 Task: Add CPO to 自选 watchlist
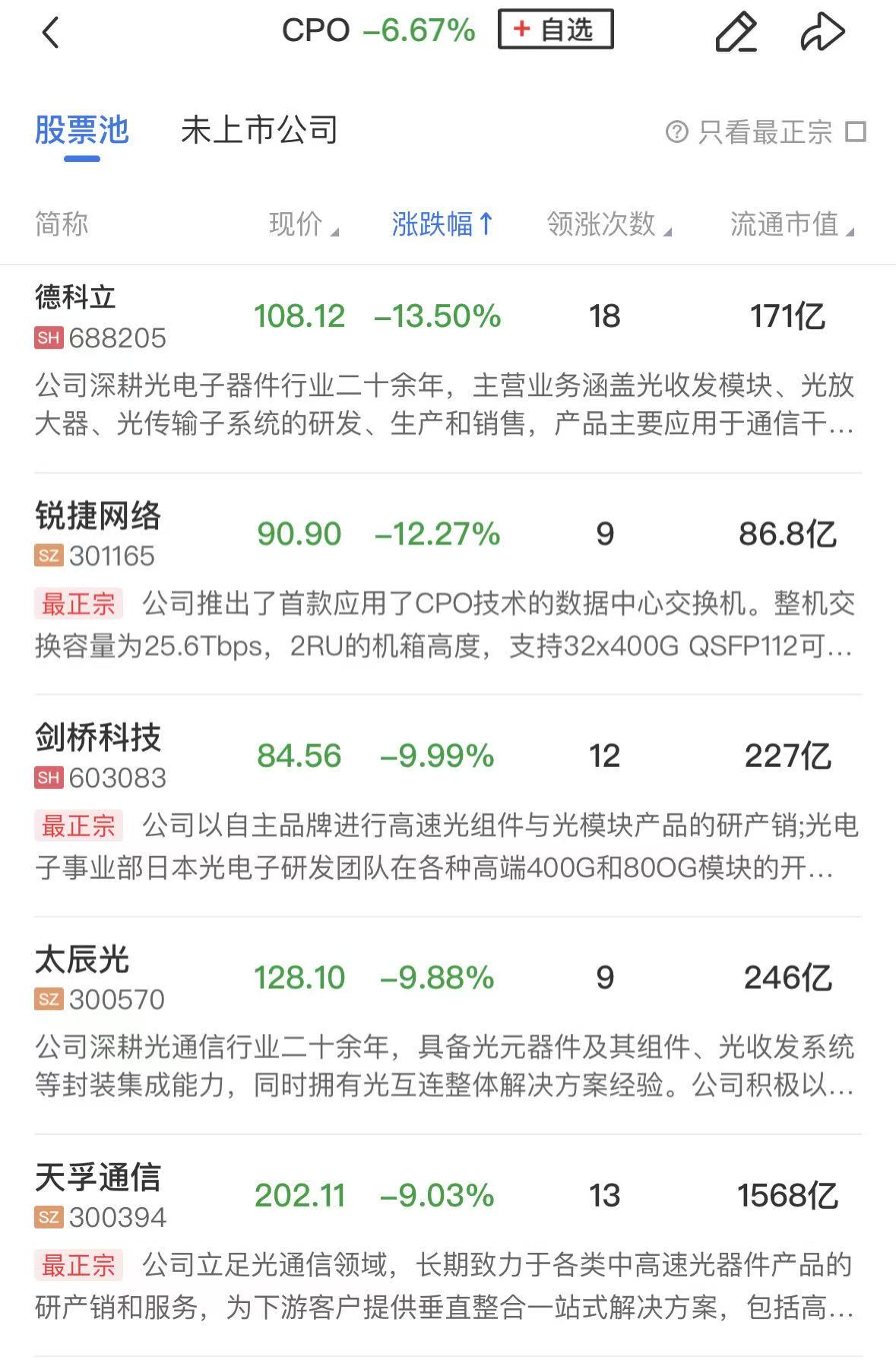click(x=555, y=30)
